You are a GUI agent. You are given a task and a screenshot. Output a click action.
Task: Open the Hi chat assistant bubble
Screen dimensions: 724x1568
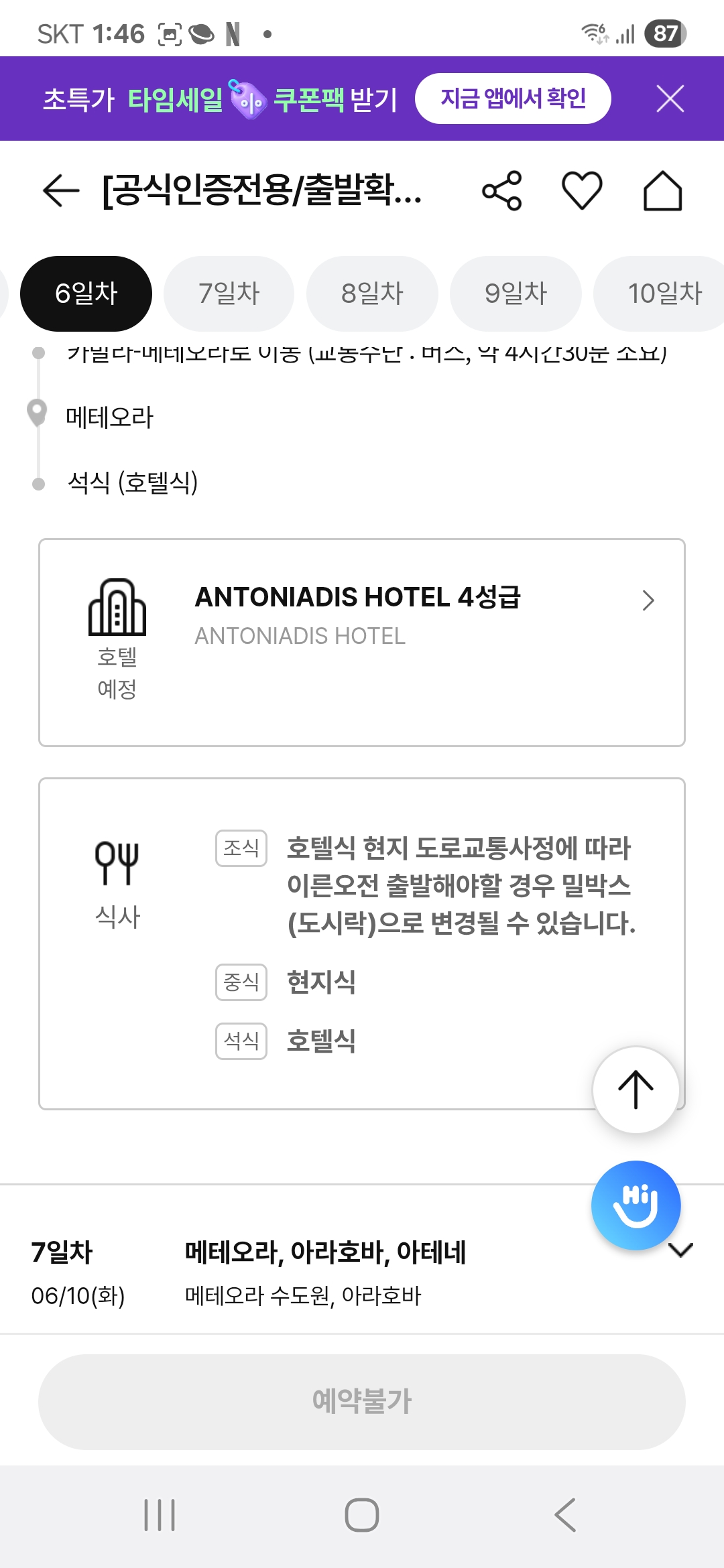pos(636,1205)
